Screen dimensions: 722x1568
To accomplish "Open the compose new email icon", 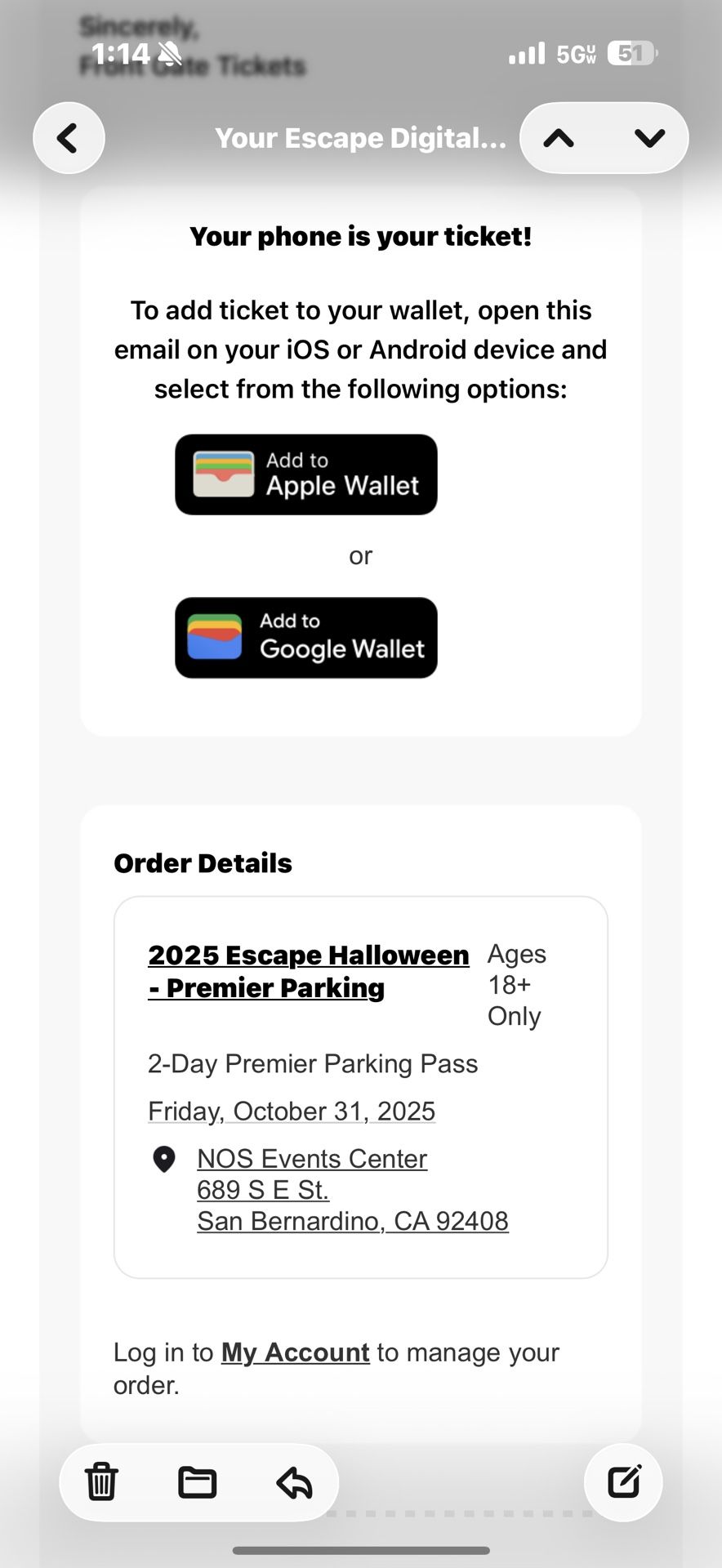I will pos(623,1482).
